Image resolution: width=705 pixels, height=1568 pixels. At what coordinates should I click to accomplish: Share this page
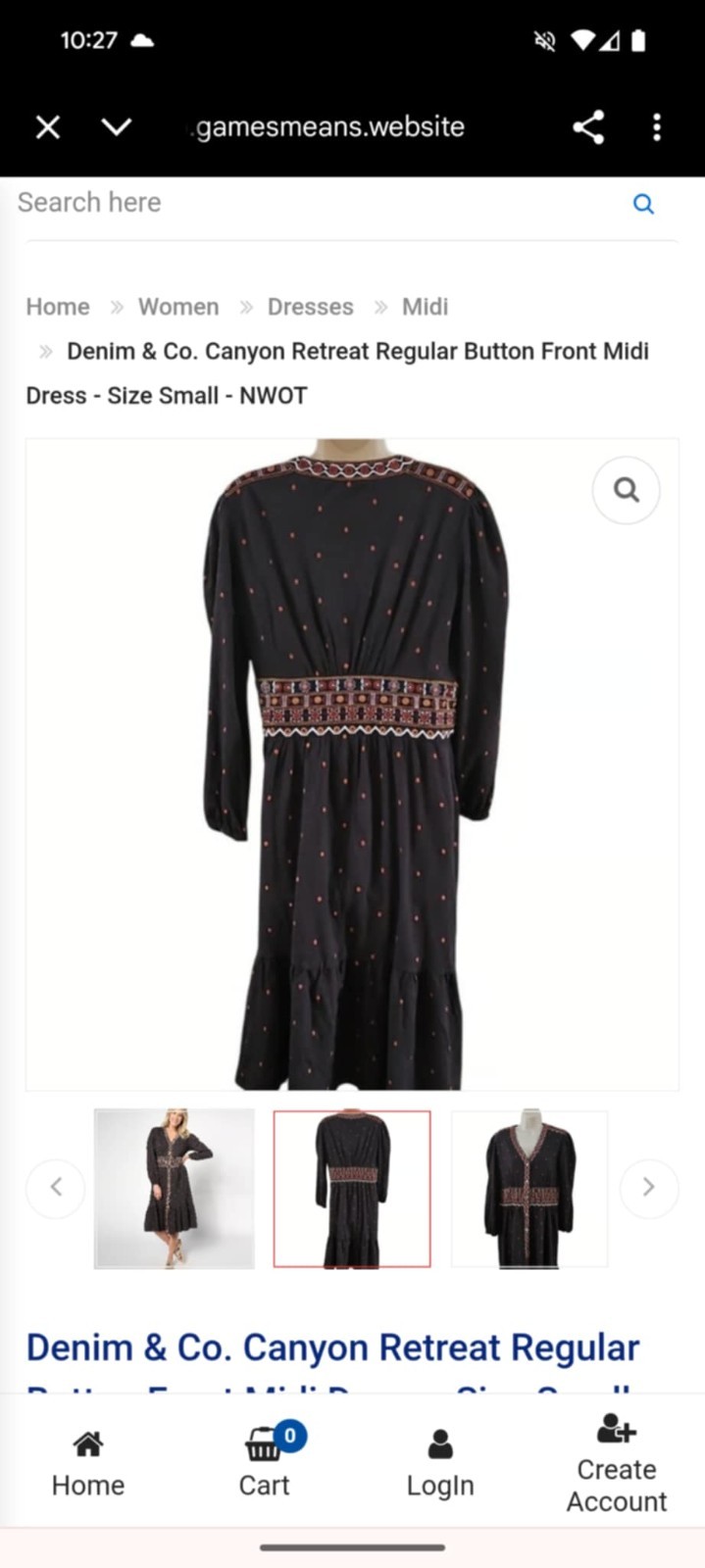click(x=588, y=127)
